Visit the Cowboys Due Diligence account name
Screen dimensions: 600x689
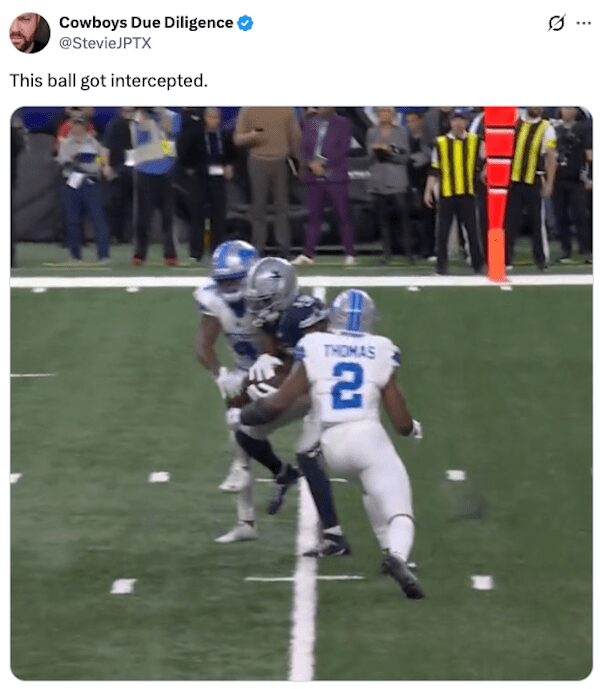146,22
